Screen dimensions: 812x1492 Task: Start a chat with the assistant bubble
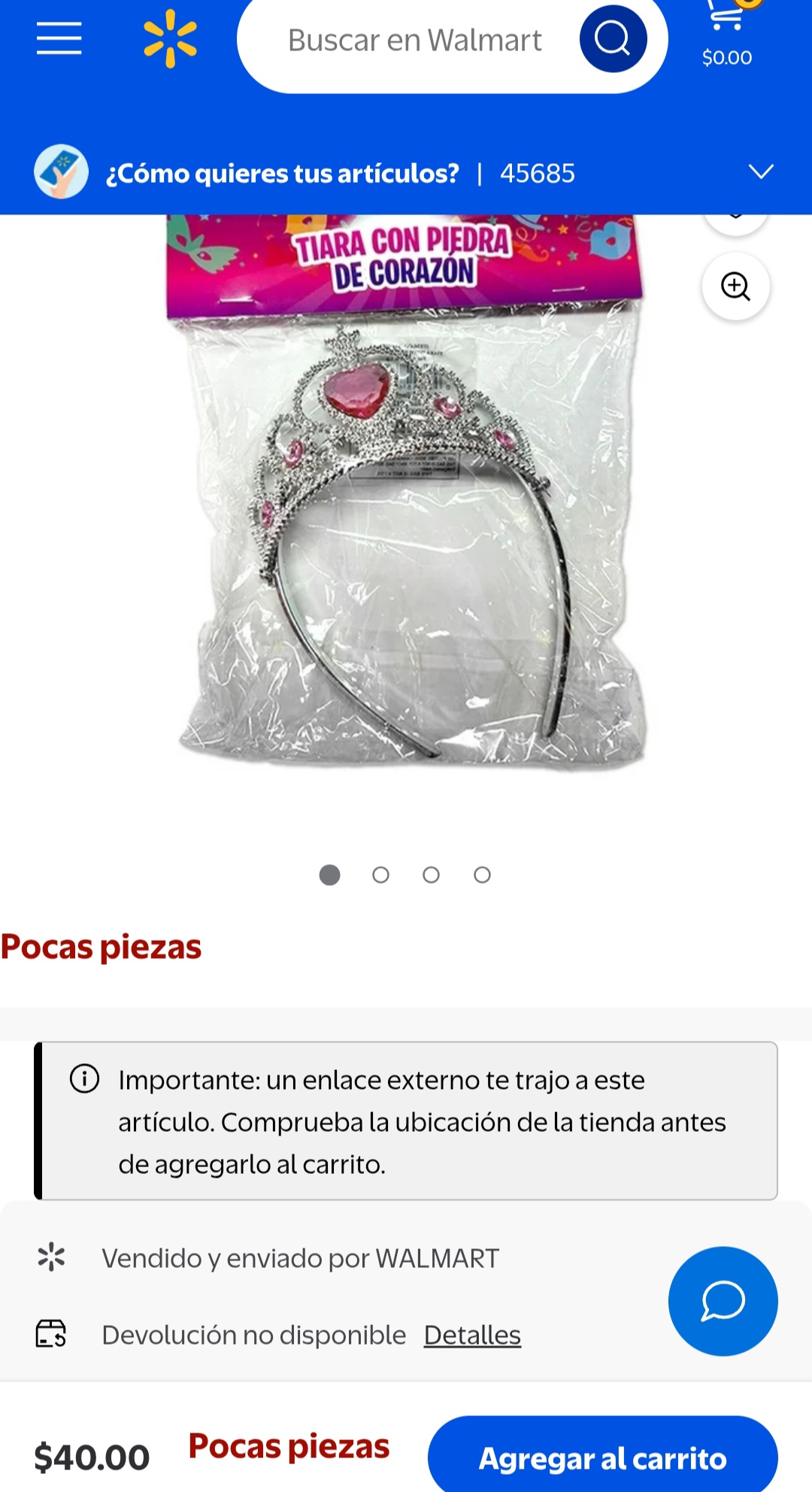723,1301
